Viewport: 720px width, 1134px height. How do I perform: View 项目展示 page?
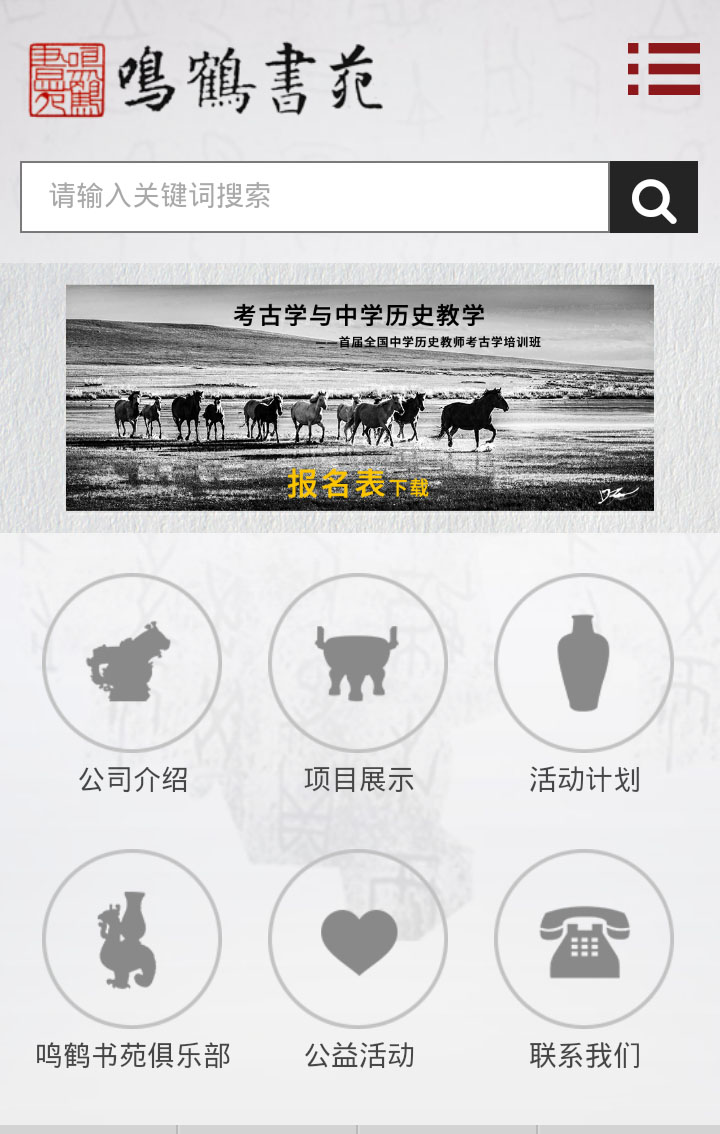click(358, 662)
